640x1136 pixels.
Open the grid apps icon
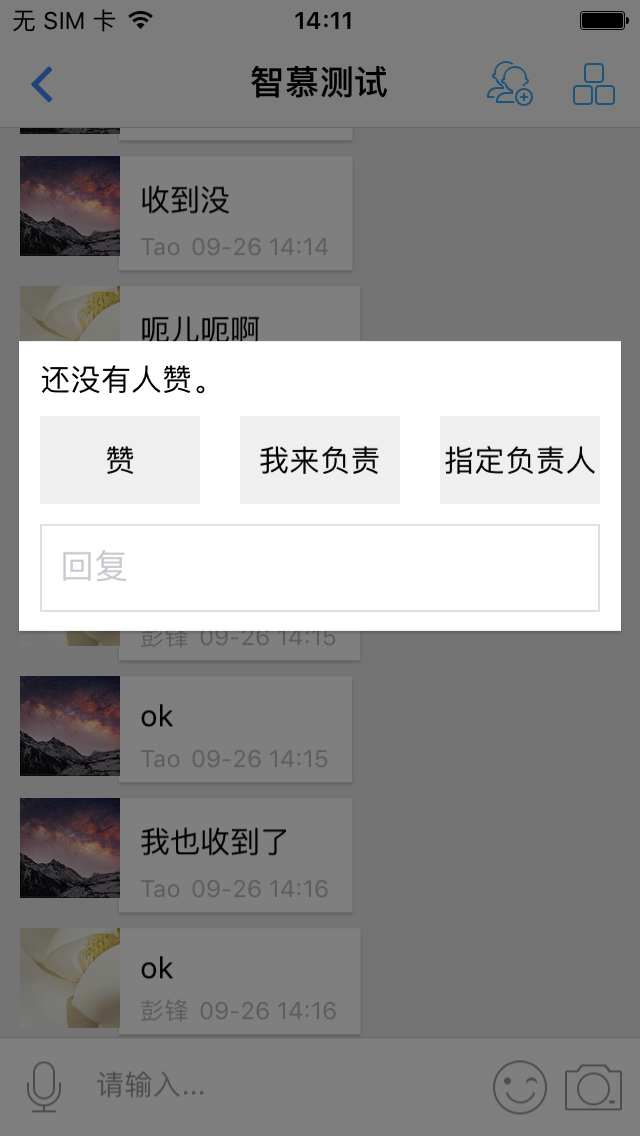593,84
